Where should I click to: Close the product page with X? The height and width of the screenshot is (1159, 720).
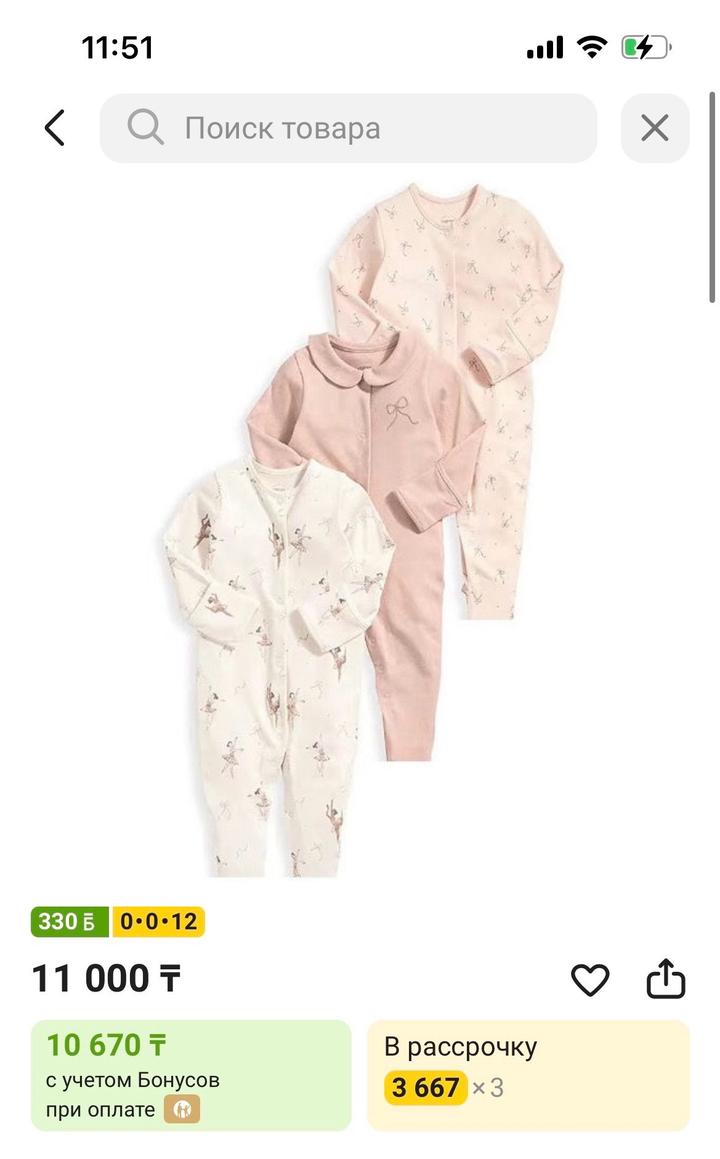(x=655, y=128)
